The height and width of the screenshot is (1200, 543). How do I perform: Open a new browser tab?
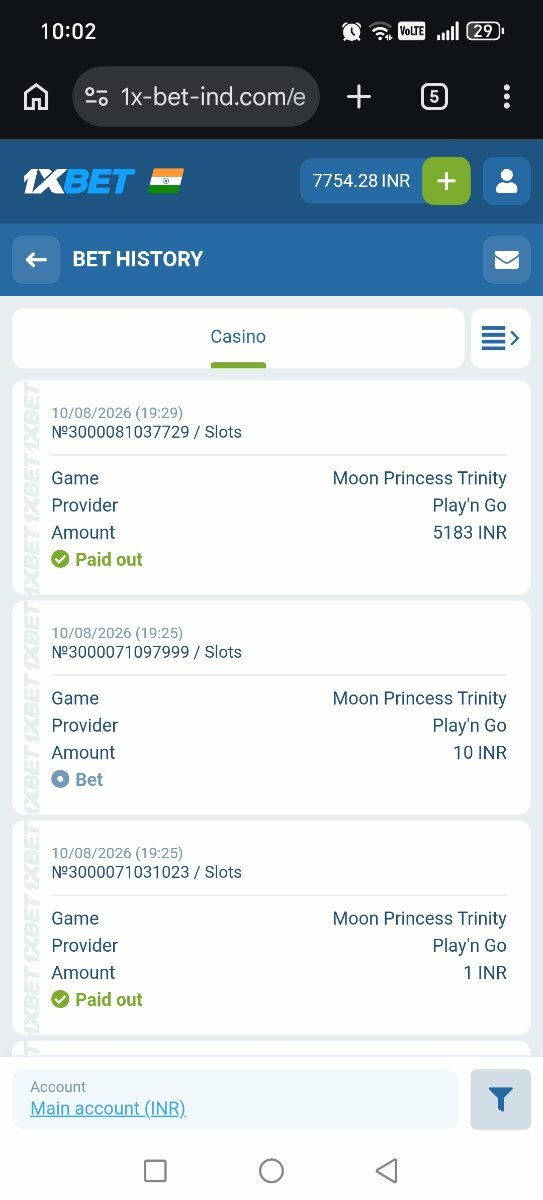point(358,97)
